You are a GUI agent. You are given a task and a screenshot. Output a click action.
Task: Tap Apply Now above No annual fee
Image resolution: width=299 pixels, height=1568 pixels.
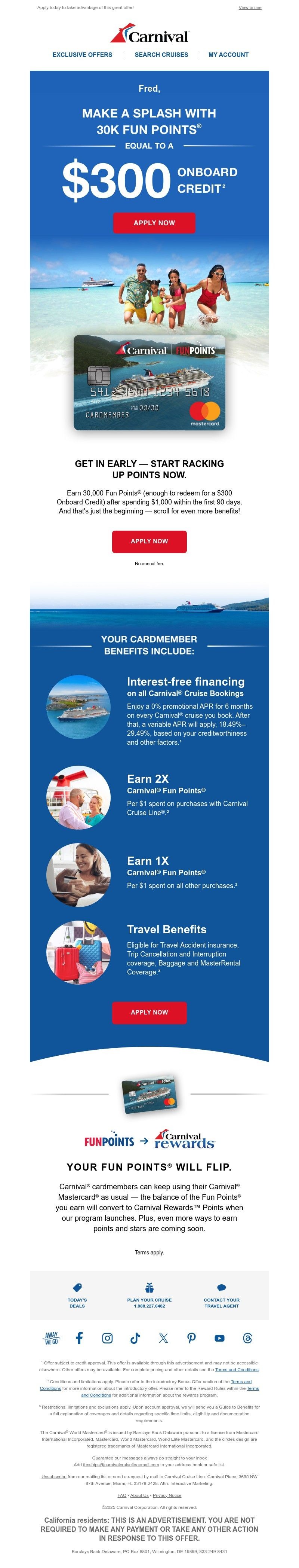click(x=149, y=541)
